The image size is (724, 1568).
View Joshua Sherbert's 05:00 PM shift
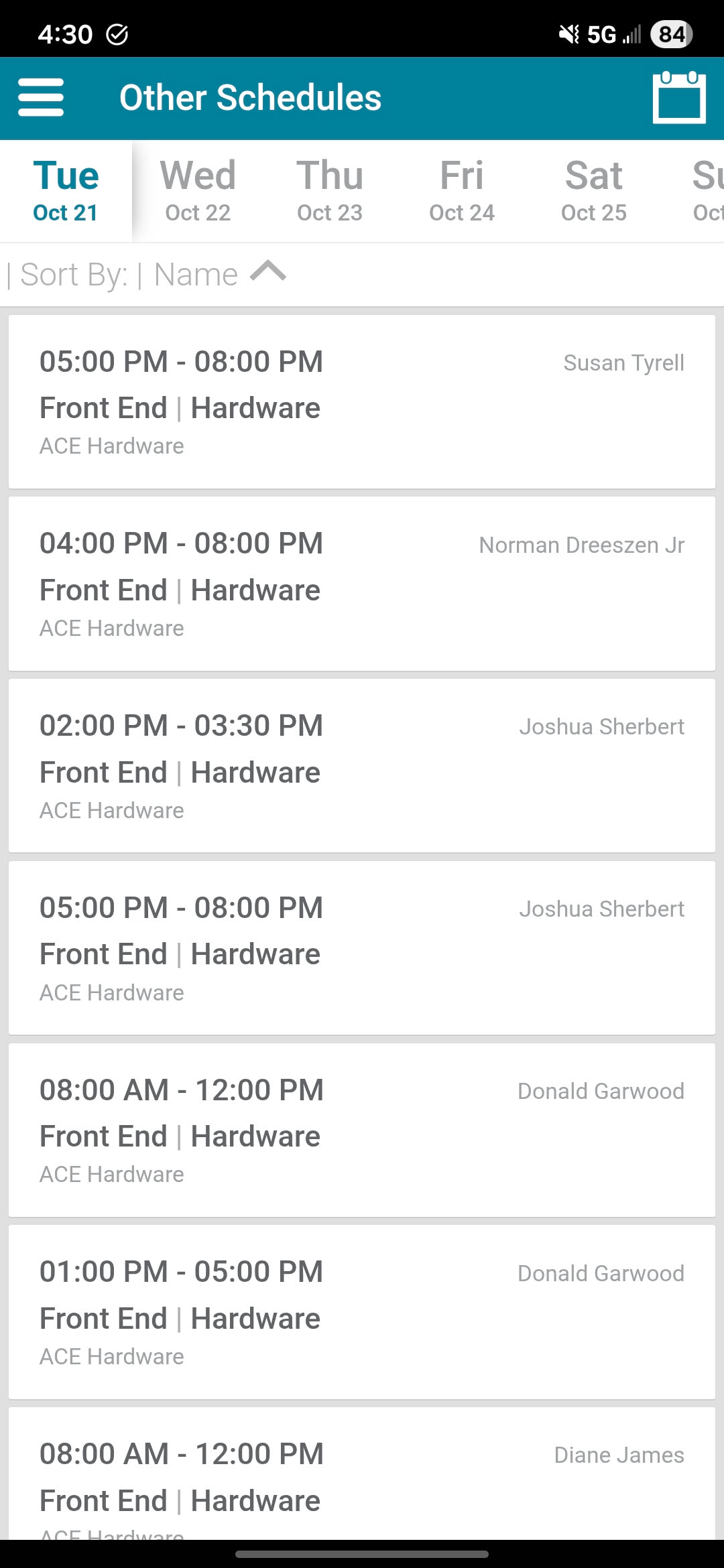coord(362,948)
